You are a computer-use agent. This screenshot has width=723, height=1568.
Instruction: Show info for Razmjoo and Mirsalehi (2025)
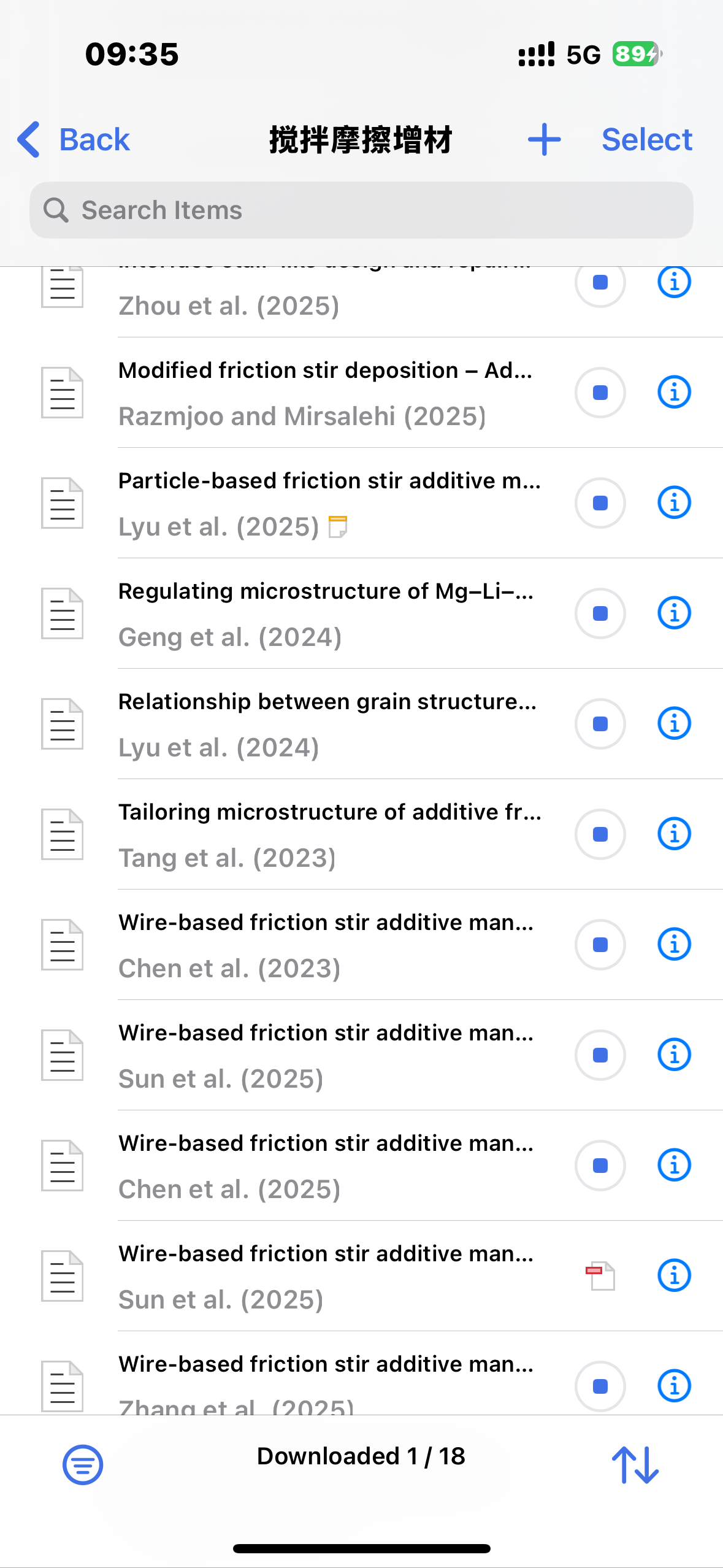674,393
